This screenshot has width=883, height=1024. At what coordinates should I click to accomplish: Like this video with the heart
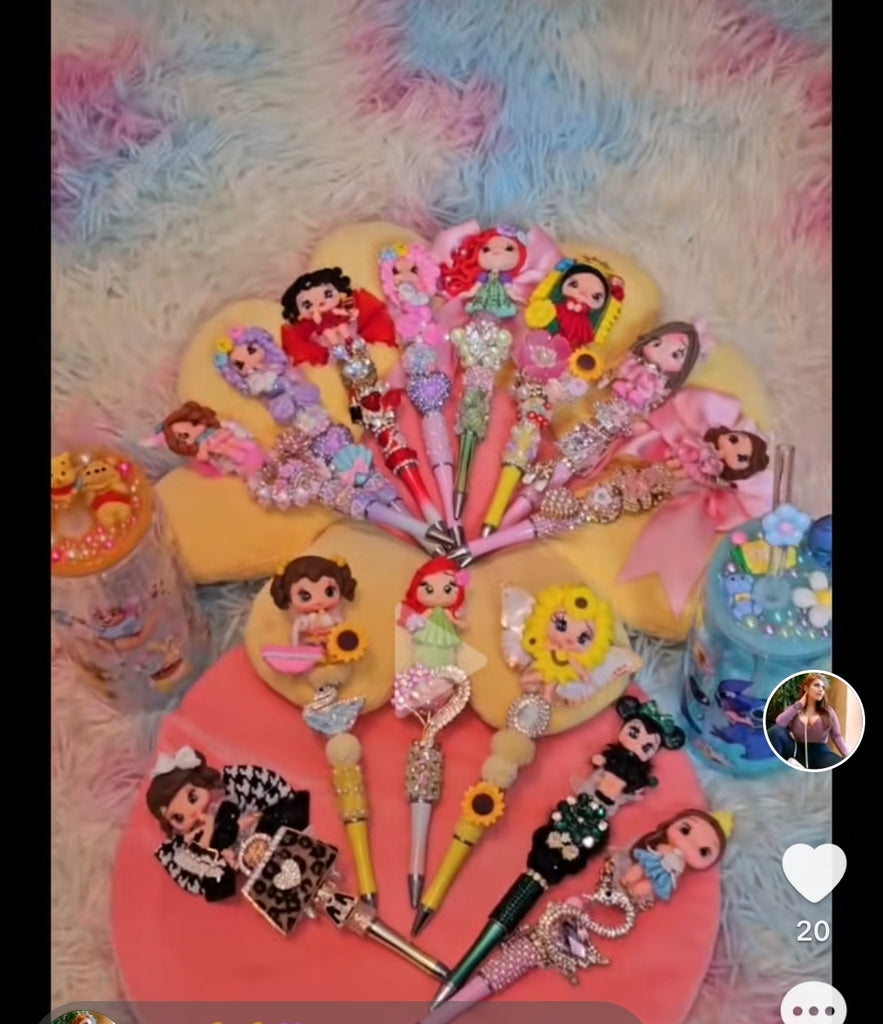813,872
